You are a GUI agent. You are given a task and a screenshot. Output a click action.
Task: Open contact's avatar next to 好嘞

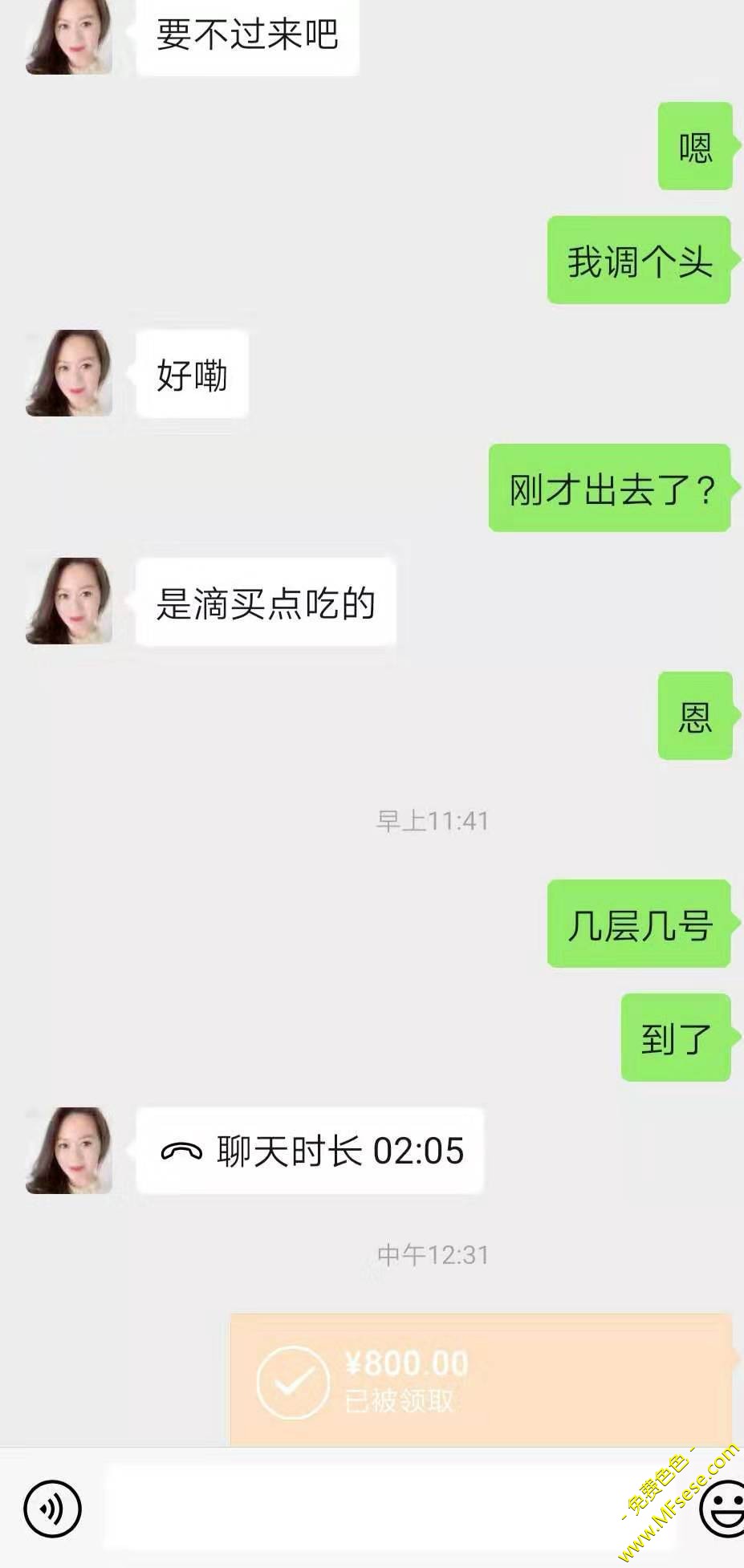(x=69, y=373)
